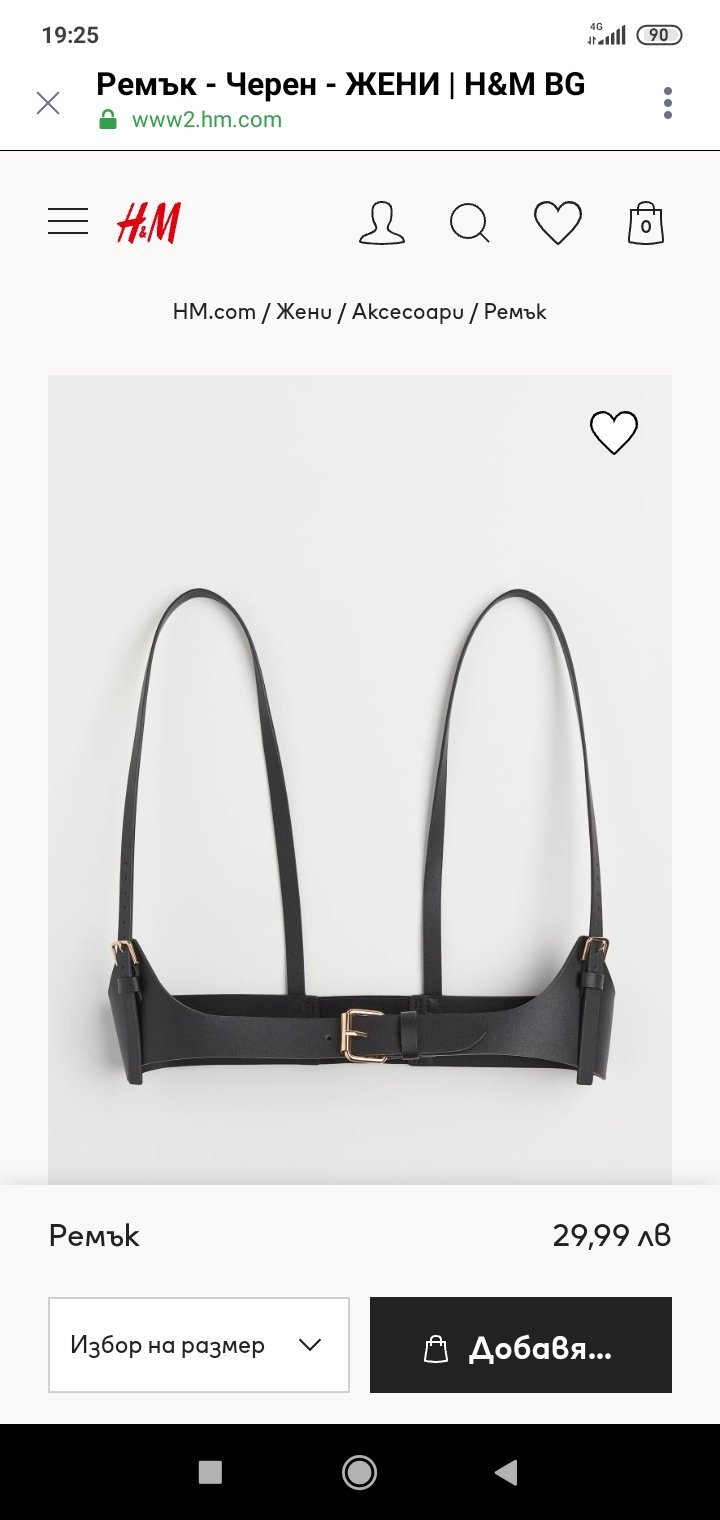This screenshot has height=1520, width=720.
Task: Save this belt to favorites
Action: click(614, 432)
